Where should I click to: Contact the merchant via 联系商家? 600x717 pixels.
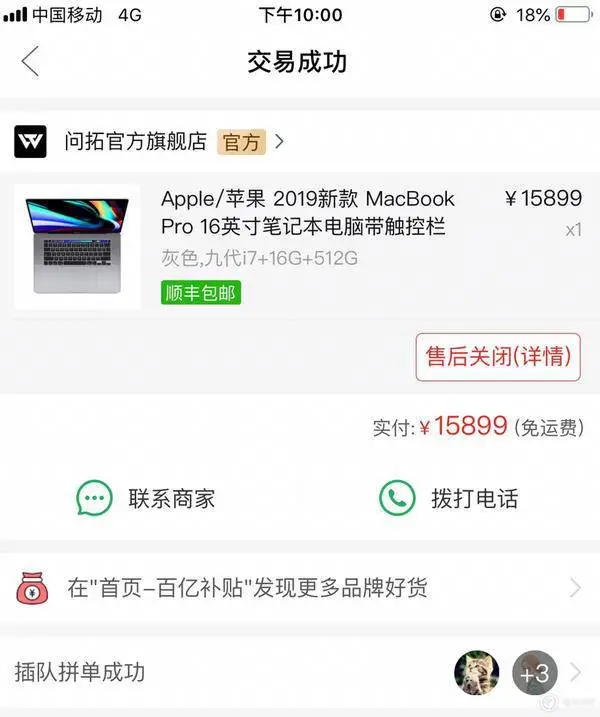tap(146, 498)
